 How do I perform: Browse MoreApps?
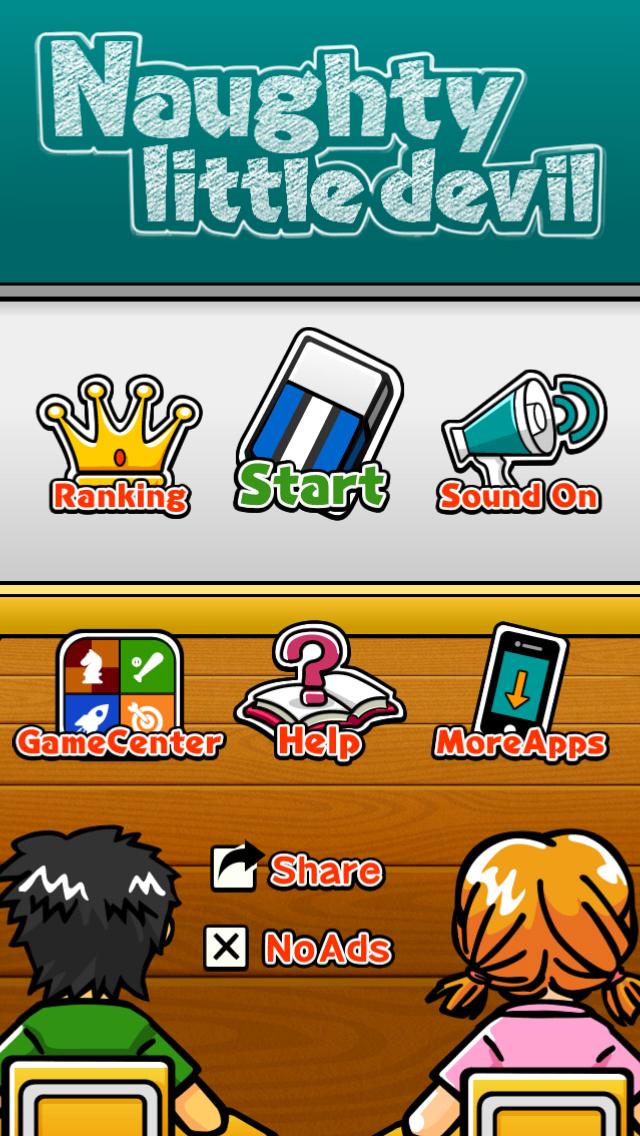520,695
